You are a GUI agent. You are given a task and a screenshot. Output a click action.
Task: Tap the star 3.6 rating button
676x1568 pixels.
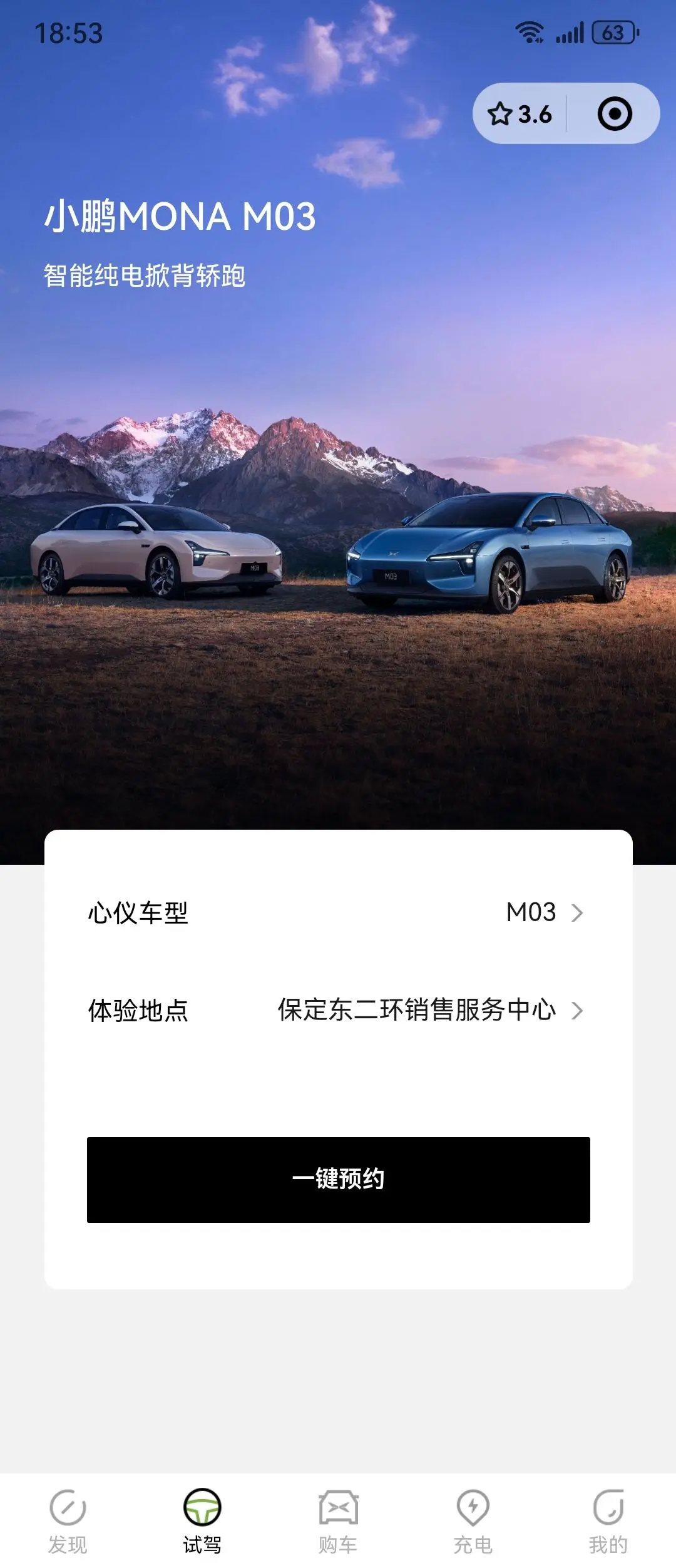click(x=520, y=114)
